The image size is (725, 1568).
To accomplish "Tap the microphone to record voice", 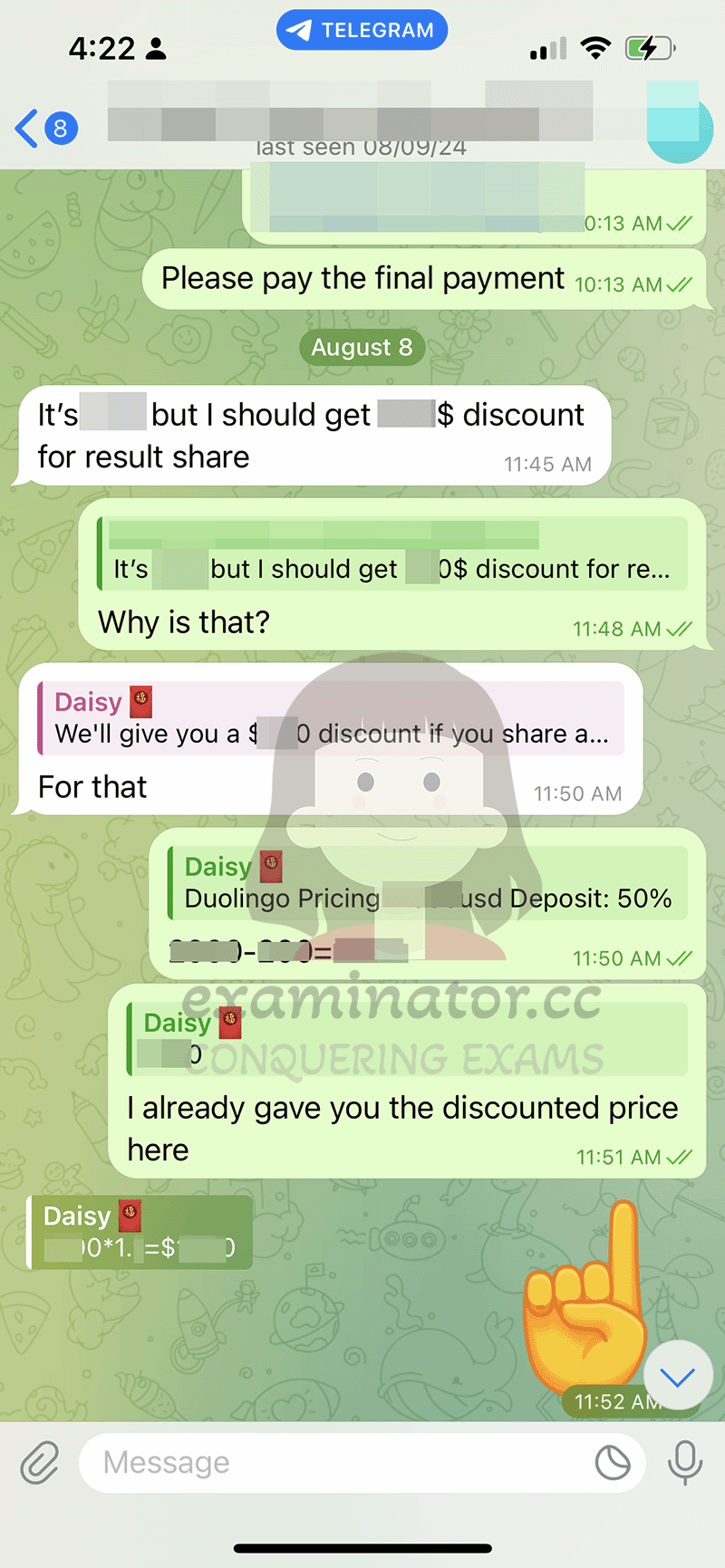I will coord(685,1461).
